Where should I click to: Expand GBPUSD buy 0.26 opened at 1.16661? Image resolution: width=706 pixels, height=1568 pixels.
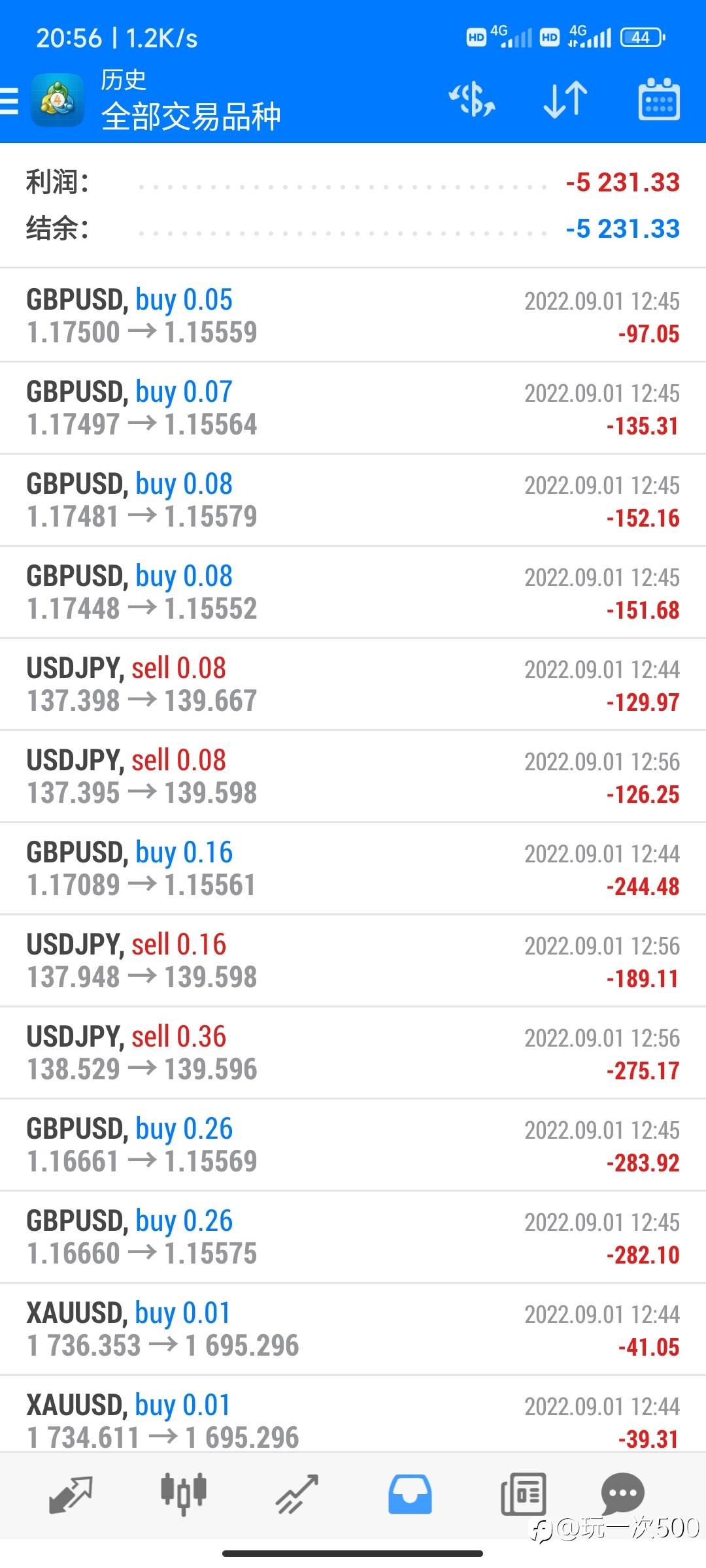coord(353,1145)
